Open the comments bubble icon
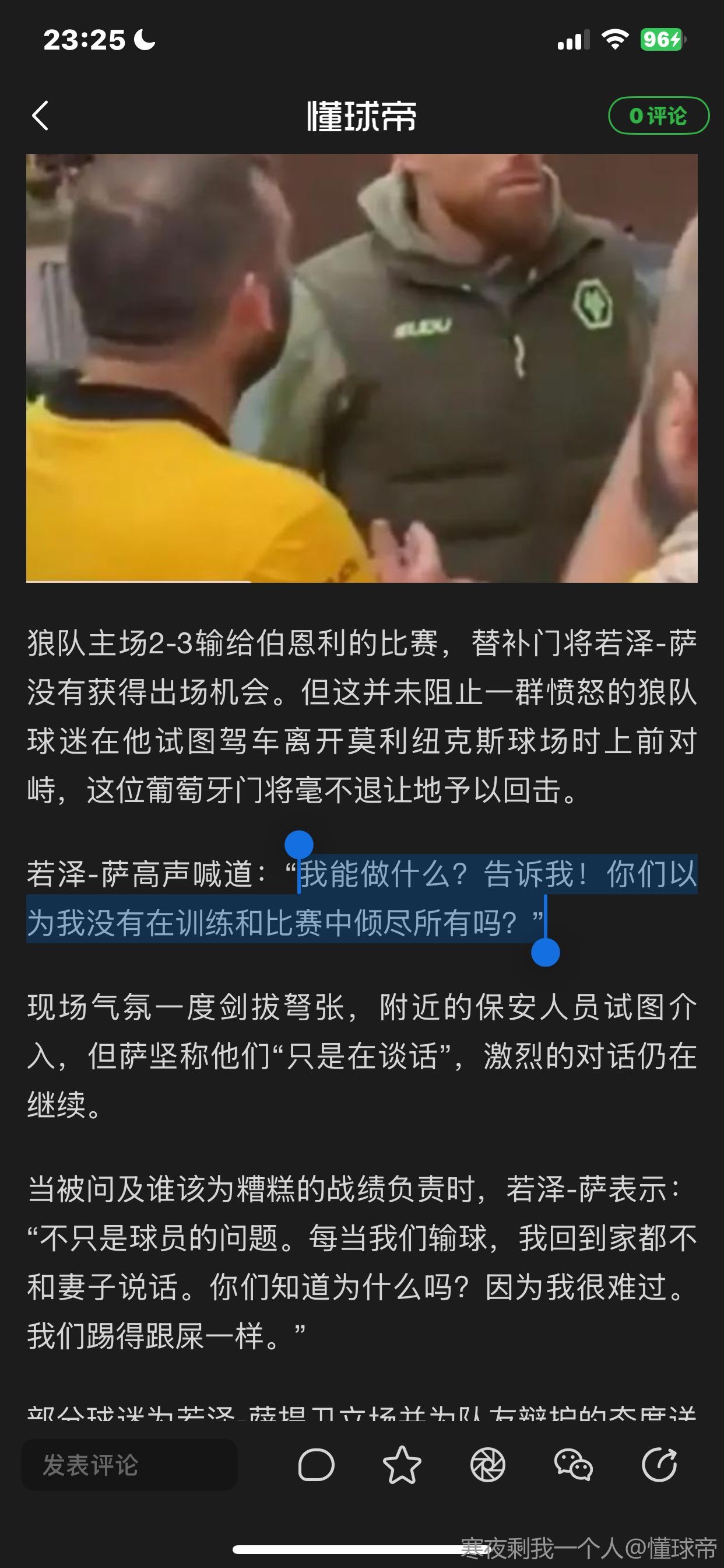The image size is (724, 1568). tap(316, 1465)
